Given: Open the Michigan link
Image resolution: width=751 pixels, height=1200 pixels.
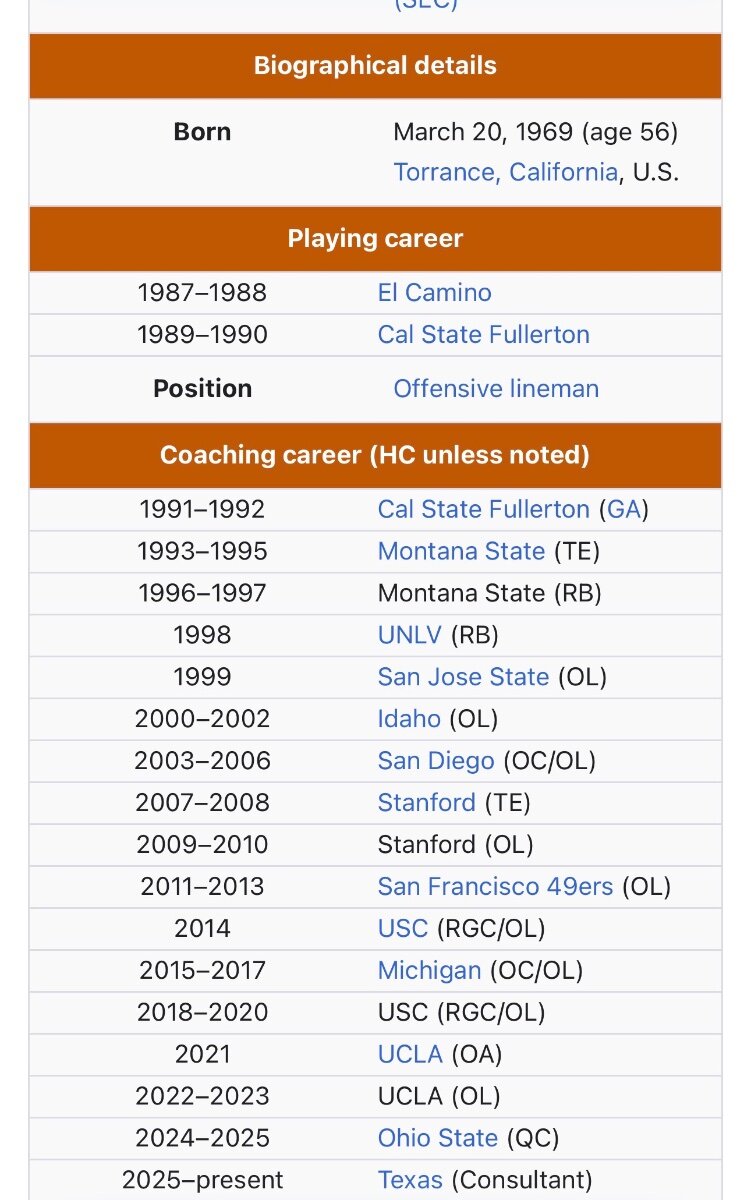Looking at the screenshot, I should coord(429,971).
